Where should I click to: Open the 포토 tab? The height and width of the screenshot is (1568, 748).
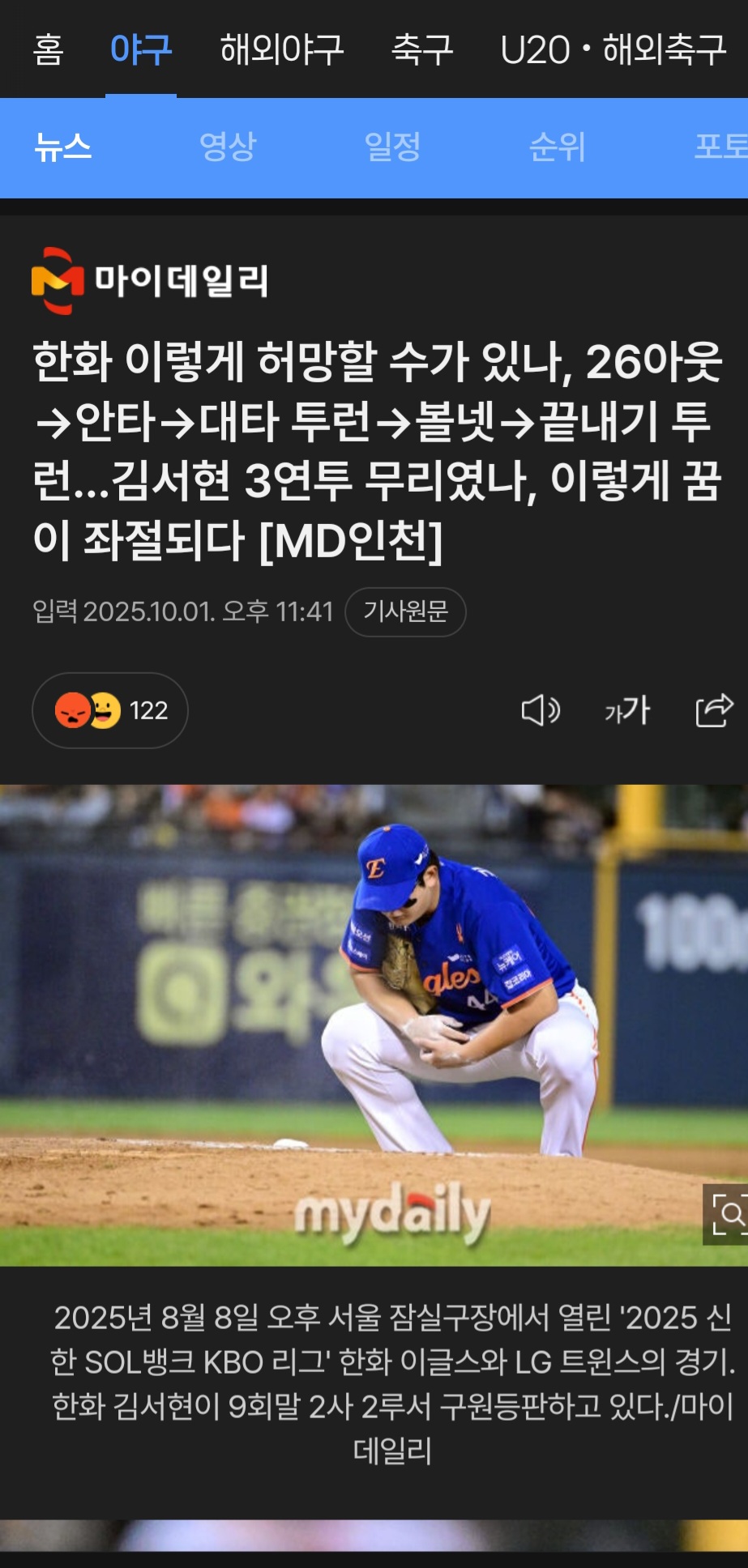coord(720,147)
